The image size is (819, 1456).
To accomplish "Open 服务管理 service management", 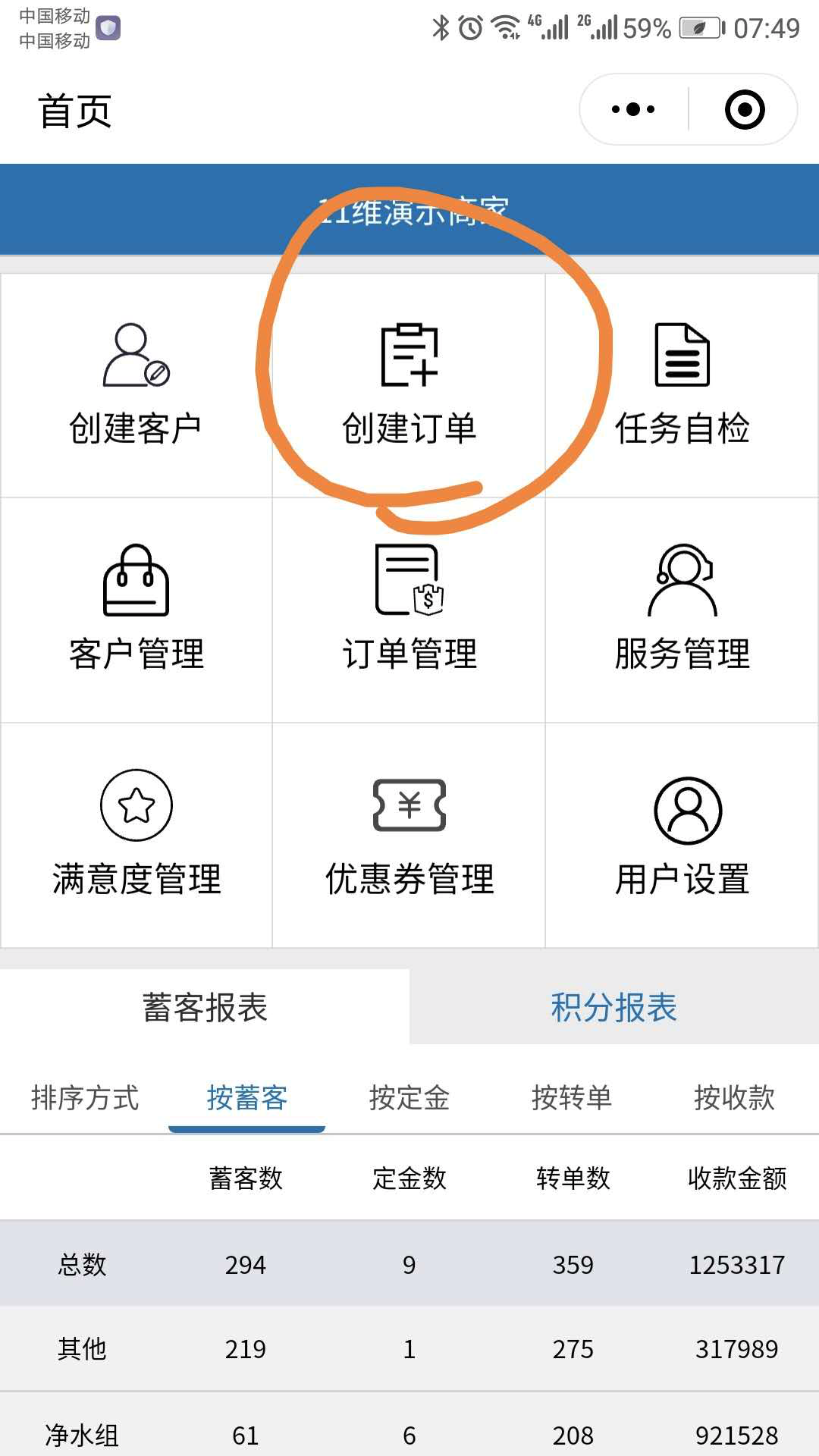I will [682, 610].
